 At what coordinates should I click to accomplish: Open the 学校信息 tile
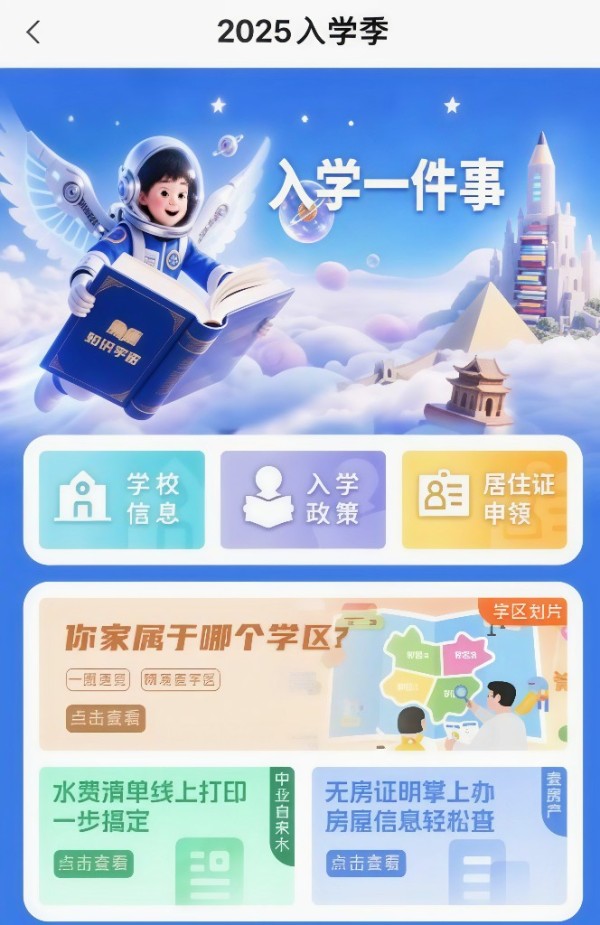(x=122, y=500)
